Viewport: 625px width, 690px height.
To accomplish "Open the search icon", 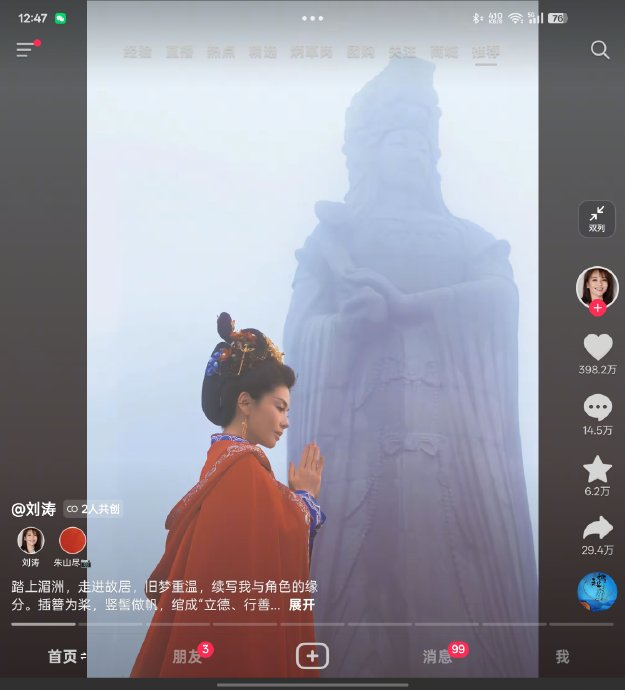I will click(600, 50).
